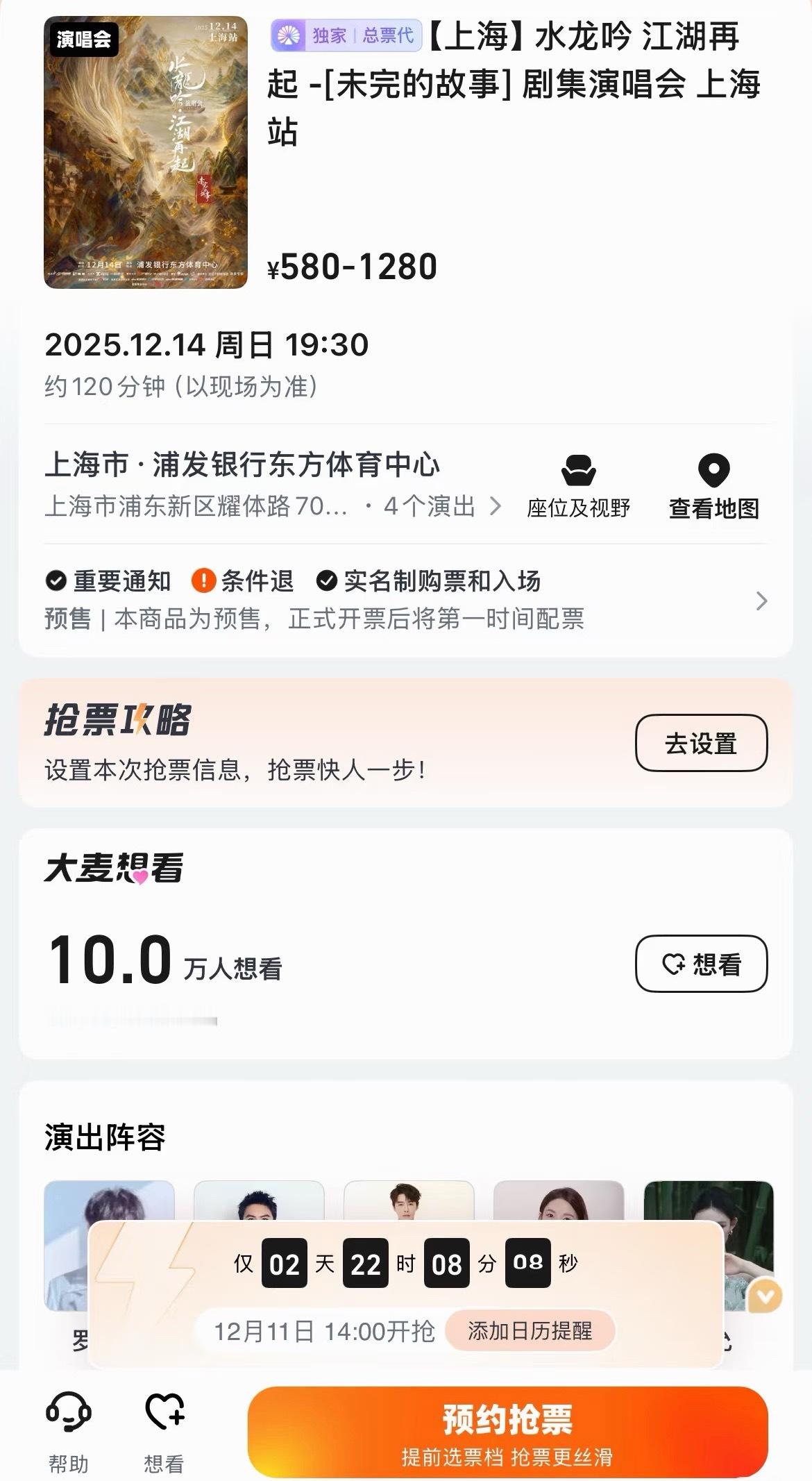Click the 去设置 button in 抢票攻略
Image resolution: width=812 pixels, height=1481 pixels.
coord(700,744)
